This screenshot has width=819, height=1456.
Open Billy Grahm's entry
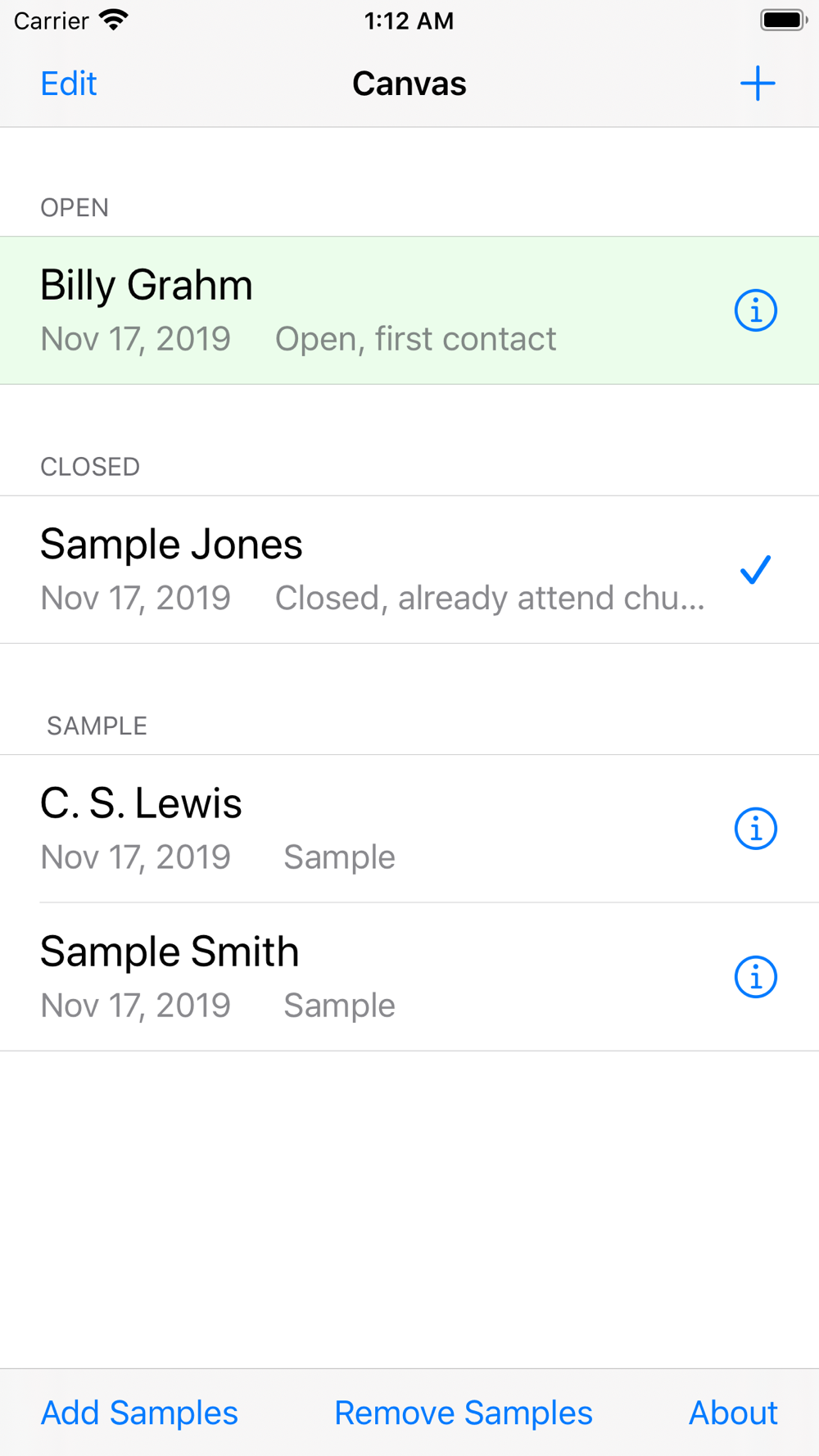[x=409, y=310]
